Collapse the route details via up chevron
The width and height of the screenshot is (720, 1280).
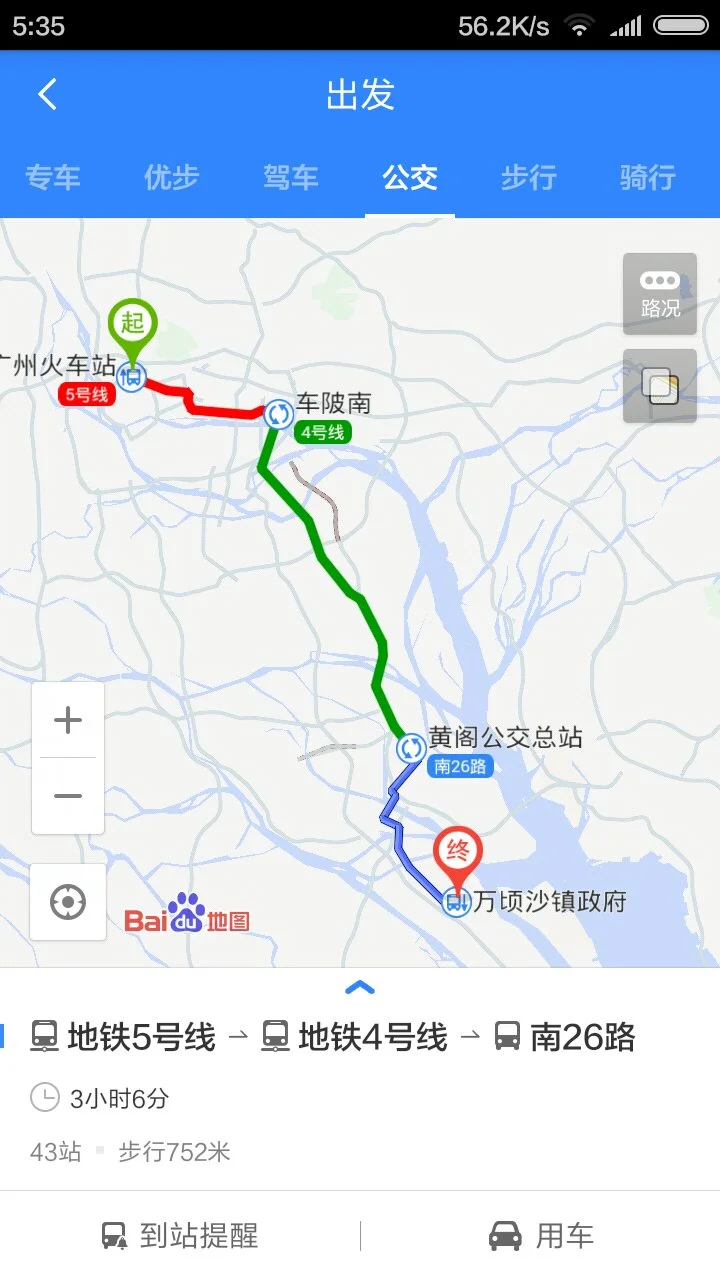(x=360, y=986)
